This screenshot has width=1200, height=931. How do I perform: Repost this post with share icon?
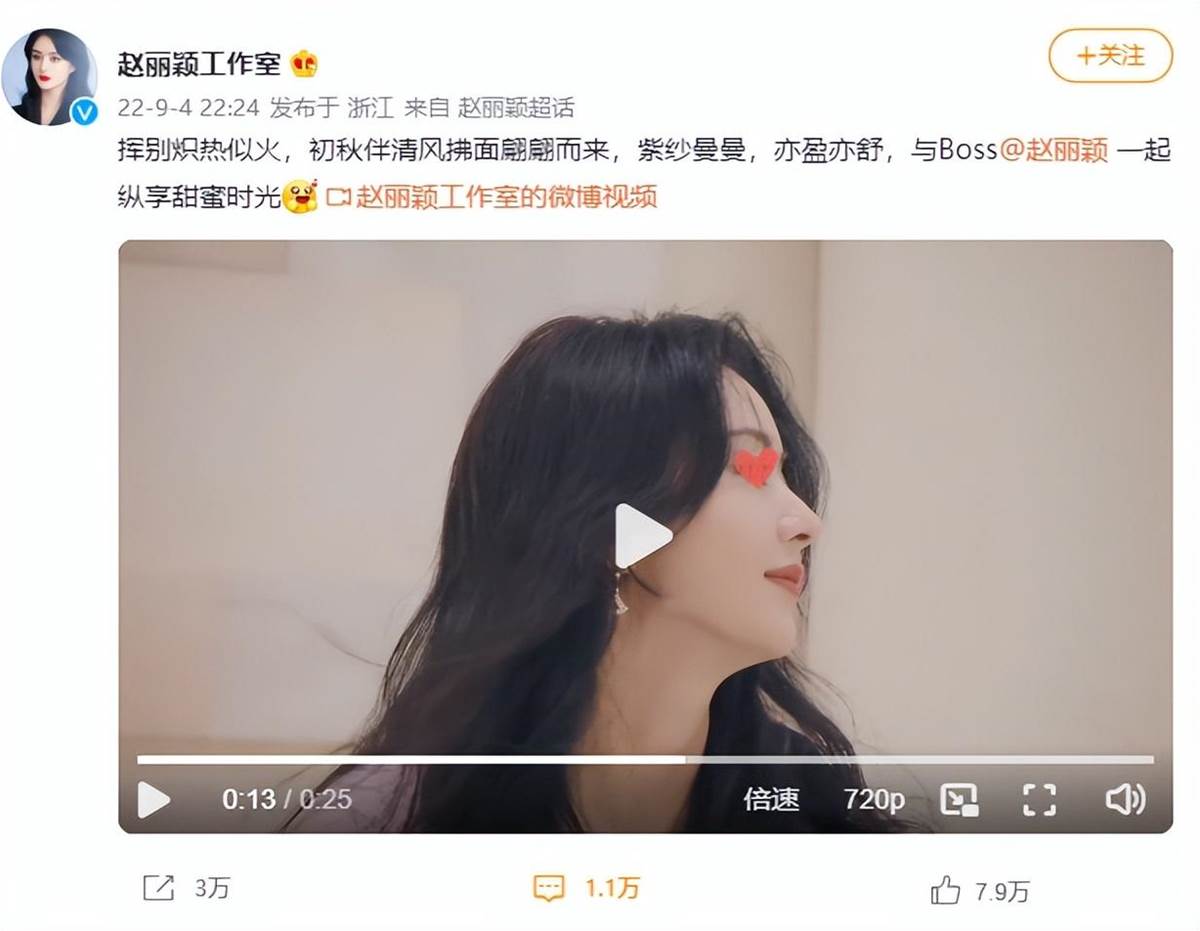pos(159,888)
